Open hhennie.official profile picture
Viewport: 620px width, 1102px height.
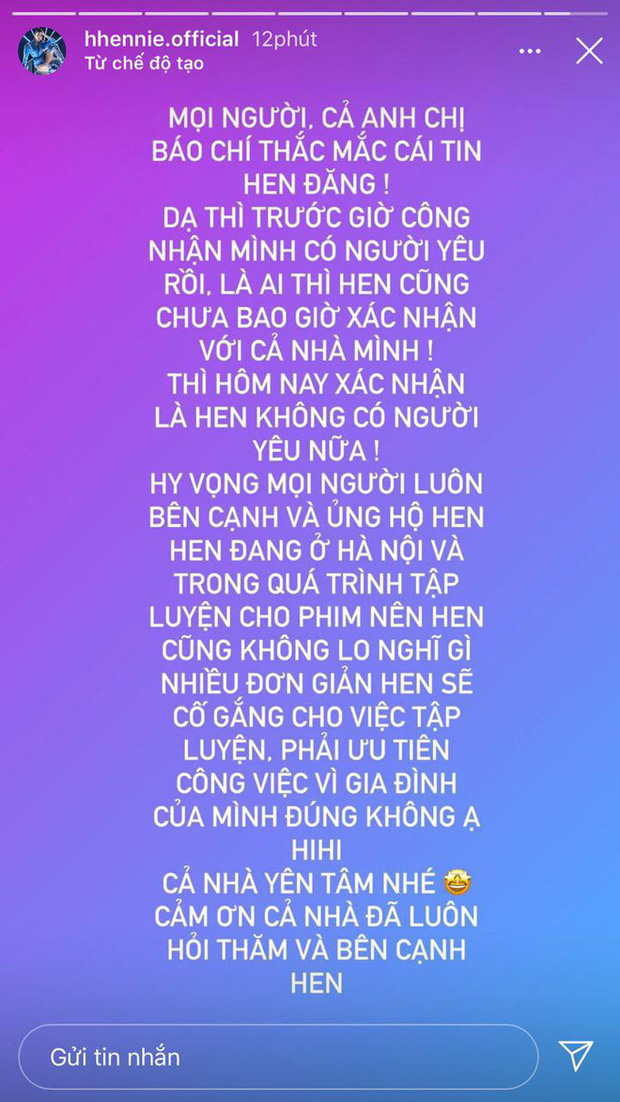(43, 50)
